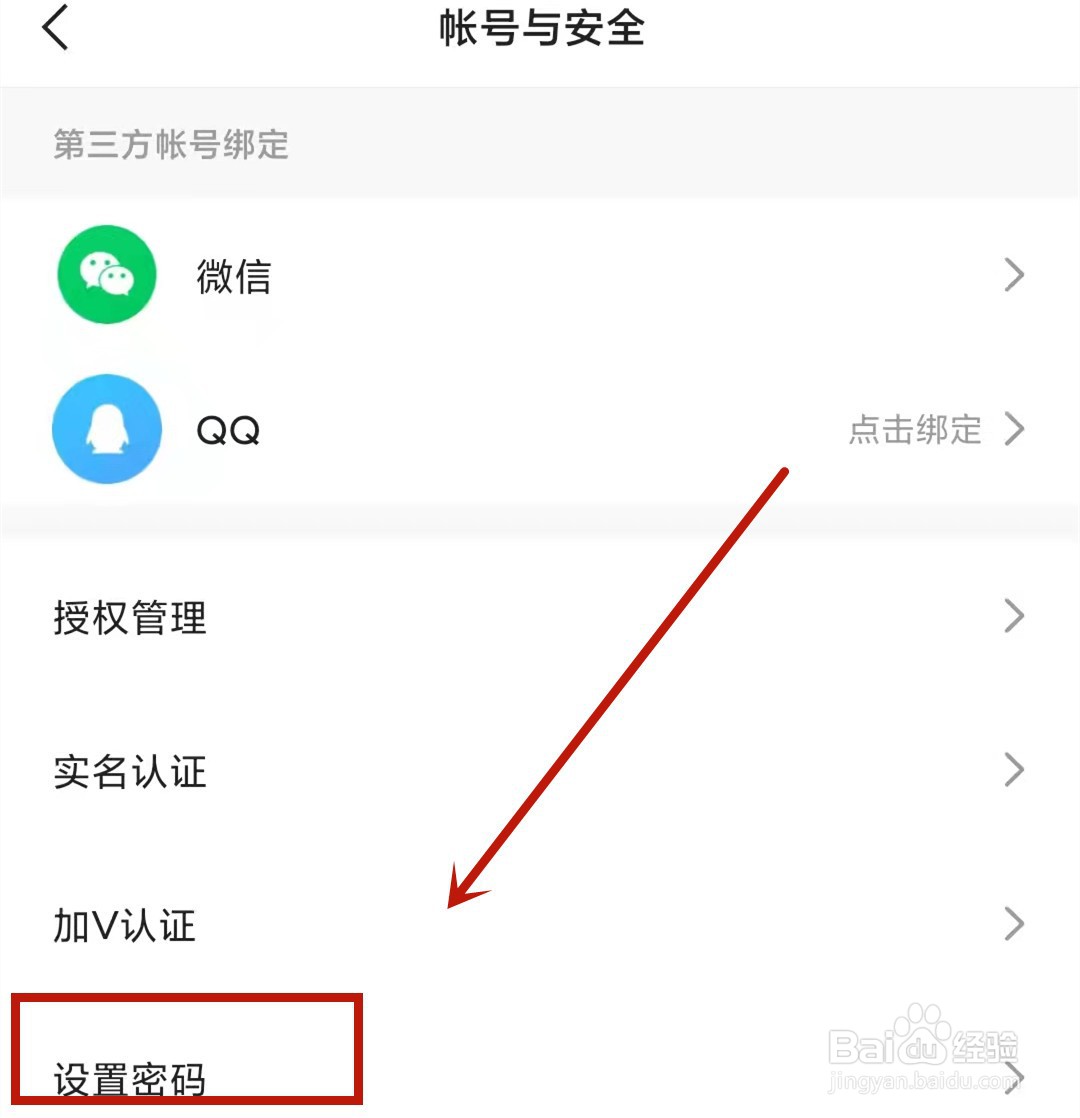The image size is (1080, 1118).
Task: Expand the 实名认证 chevron arrow
Action: pyautogui.click(x=1014, y=770)
